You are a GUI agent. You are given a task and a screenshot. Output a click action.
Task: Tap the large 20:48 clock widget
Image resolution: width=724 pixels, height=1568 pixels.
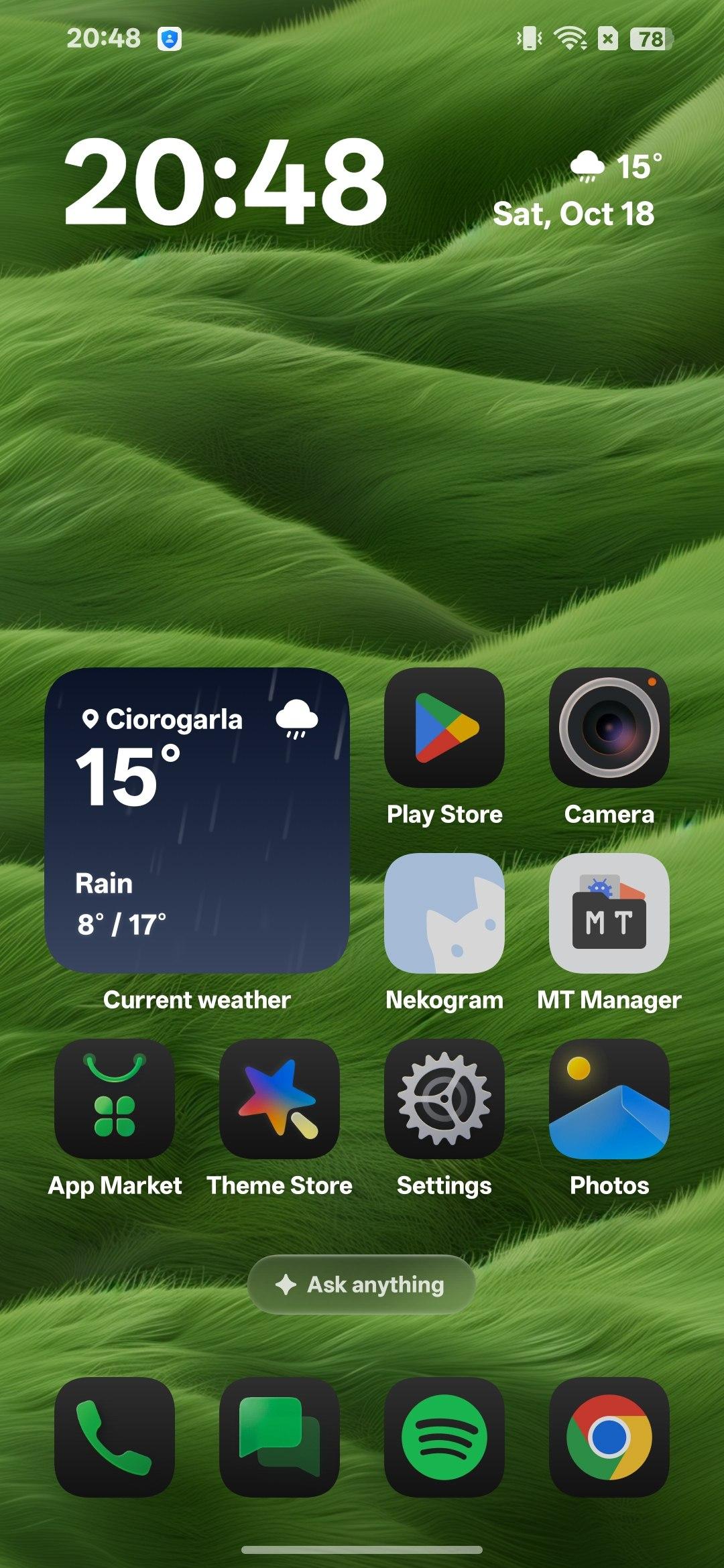pyautogui.click(x=225, y=181)
